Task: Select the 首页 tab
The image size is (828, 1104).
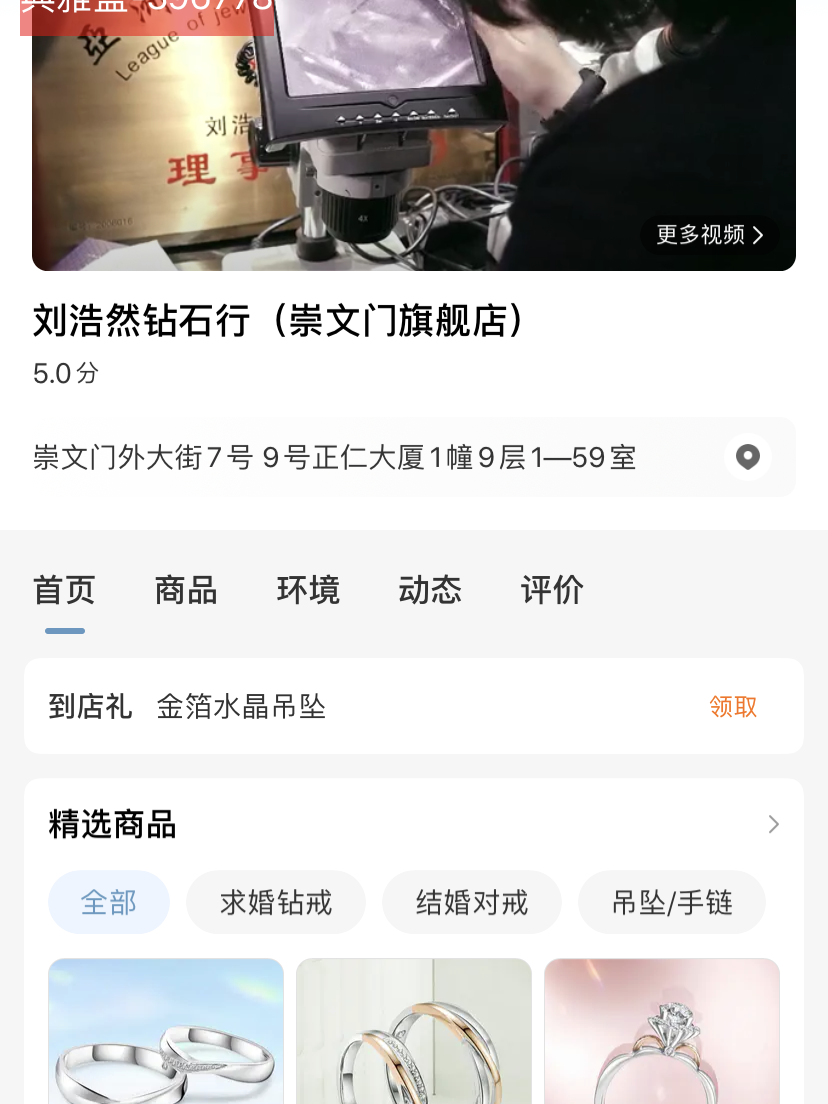Action: (64, 590)
